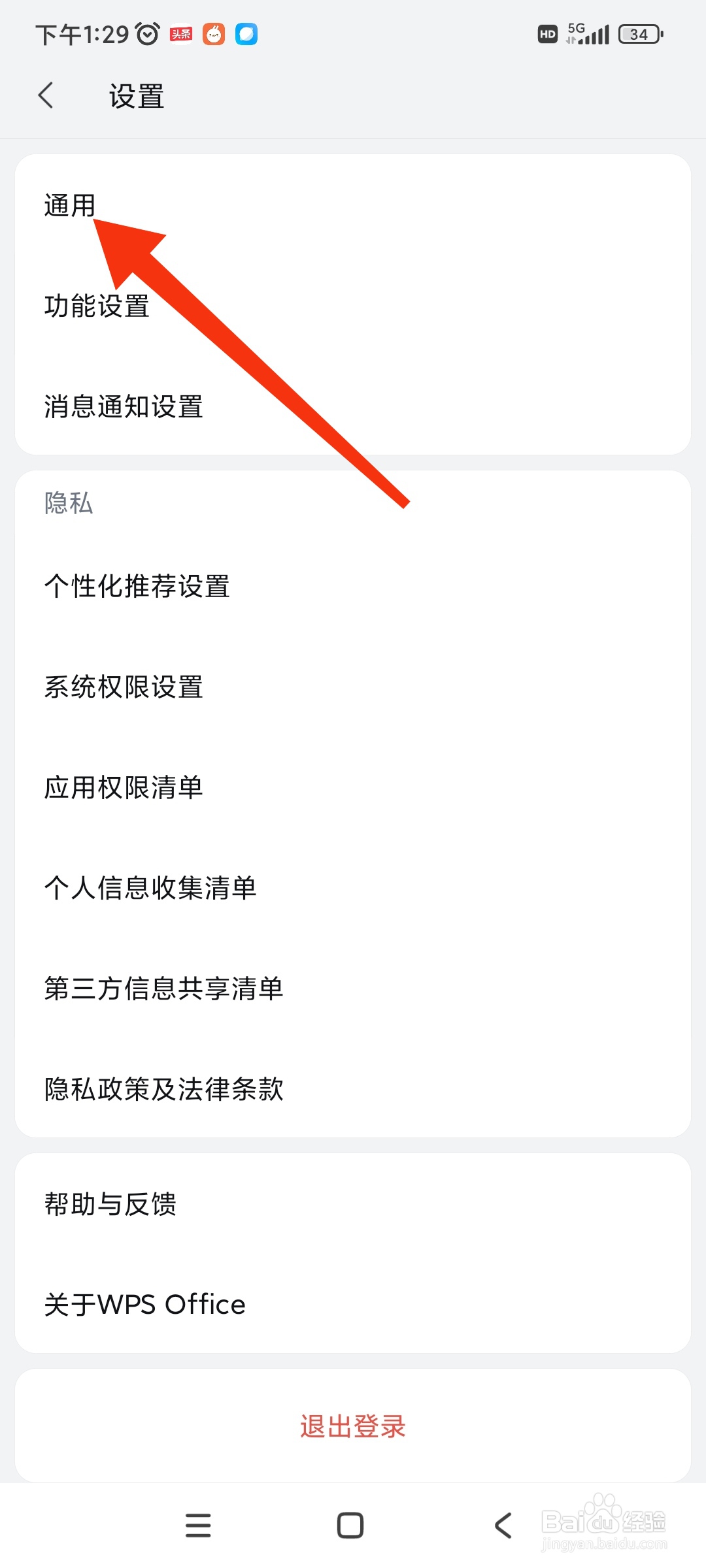View 个人信息收集清单
Screen dimensions: 706x1568
[x=149, y=889]
